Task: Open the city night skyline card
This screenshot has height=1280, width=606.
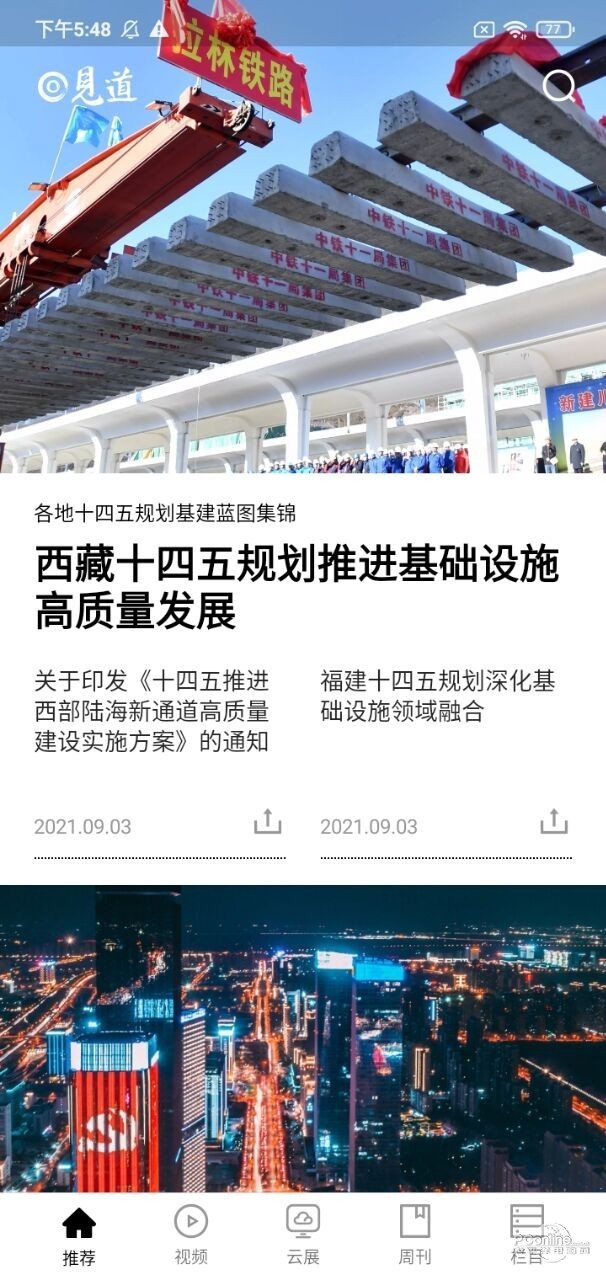Action: tap(303, 1038)
